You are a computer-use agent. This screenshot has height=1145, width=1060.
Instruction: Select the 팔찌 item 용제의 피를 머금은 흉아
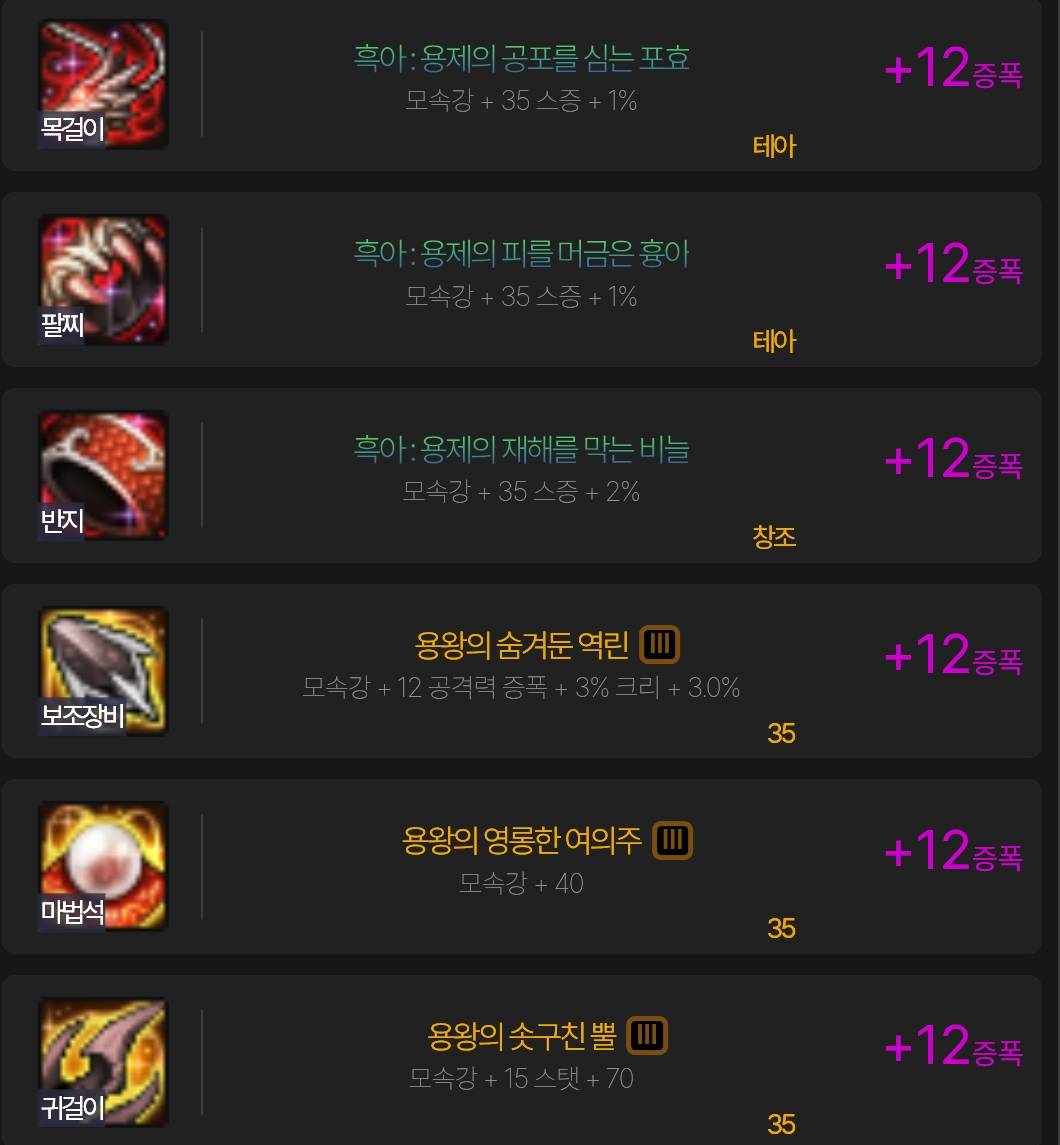tap(521, 254)
